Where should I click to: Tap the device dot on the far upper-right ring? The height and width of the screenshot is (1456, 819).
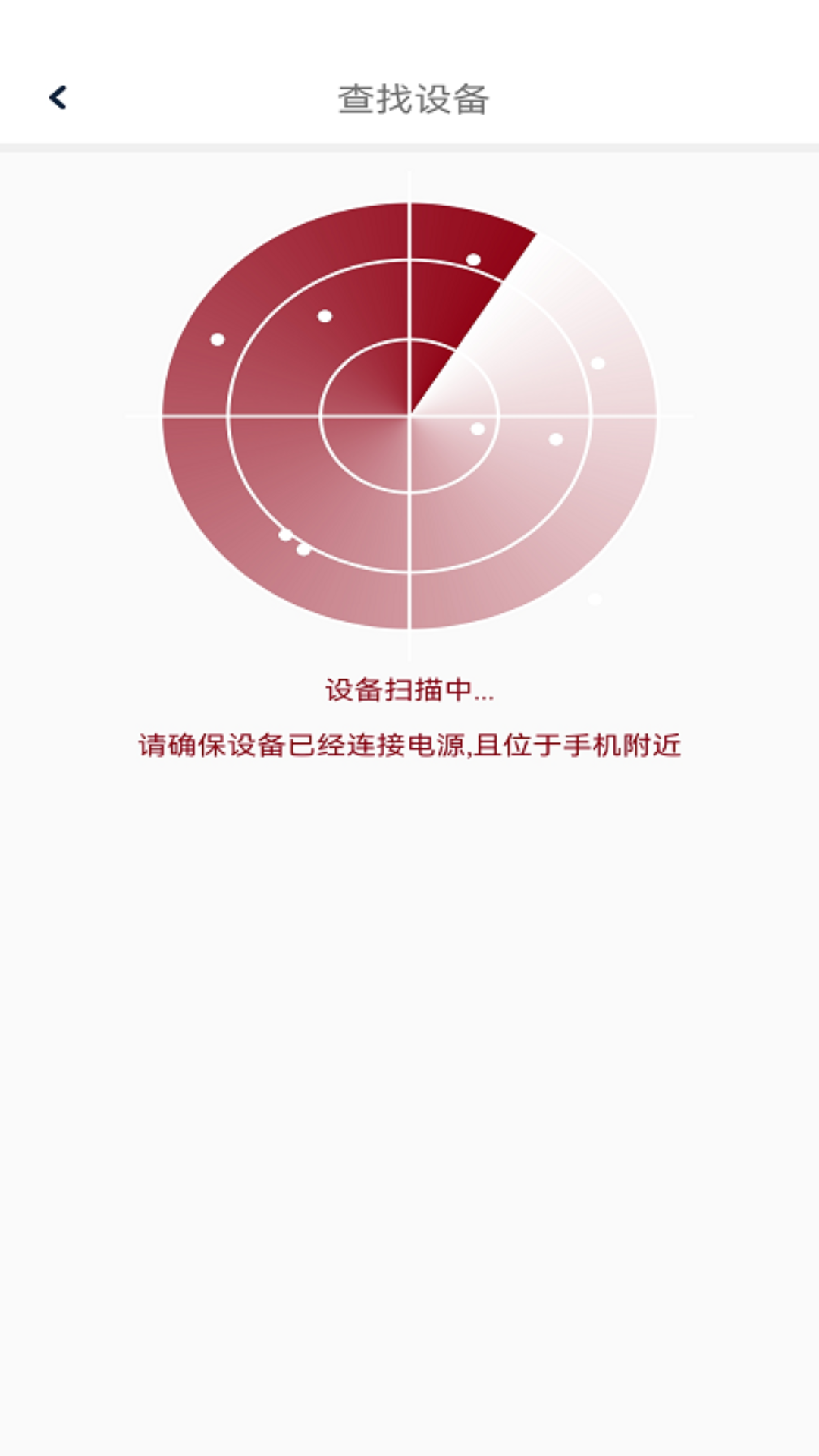click(598, 362)
